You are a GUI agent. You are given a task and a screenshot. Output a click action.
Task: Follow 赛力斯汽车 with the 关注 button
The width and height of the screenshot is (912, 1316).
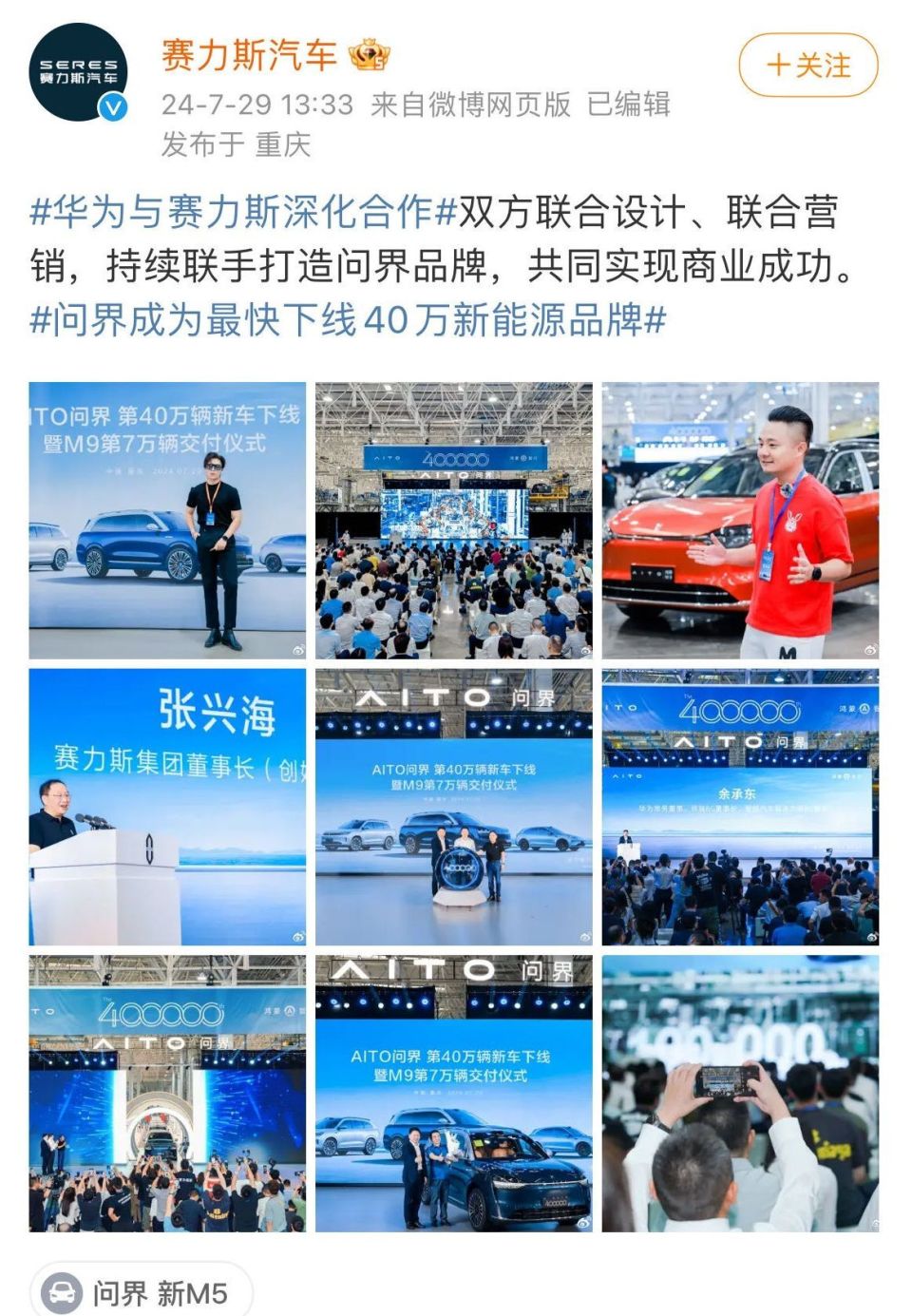click(807, 65)
